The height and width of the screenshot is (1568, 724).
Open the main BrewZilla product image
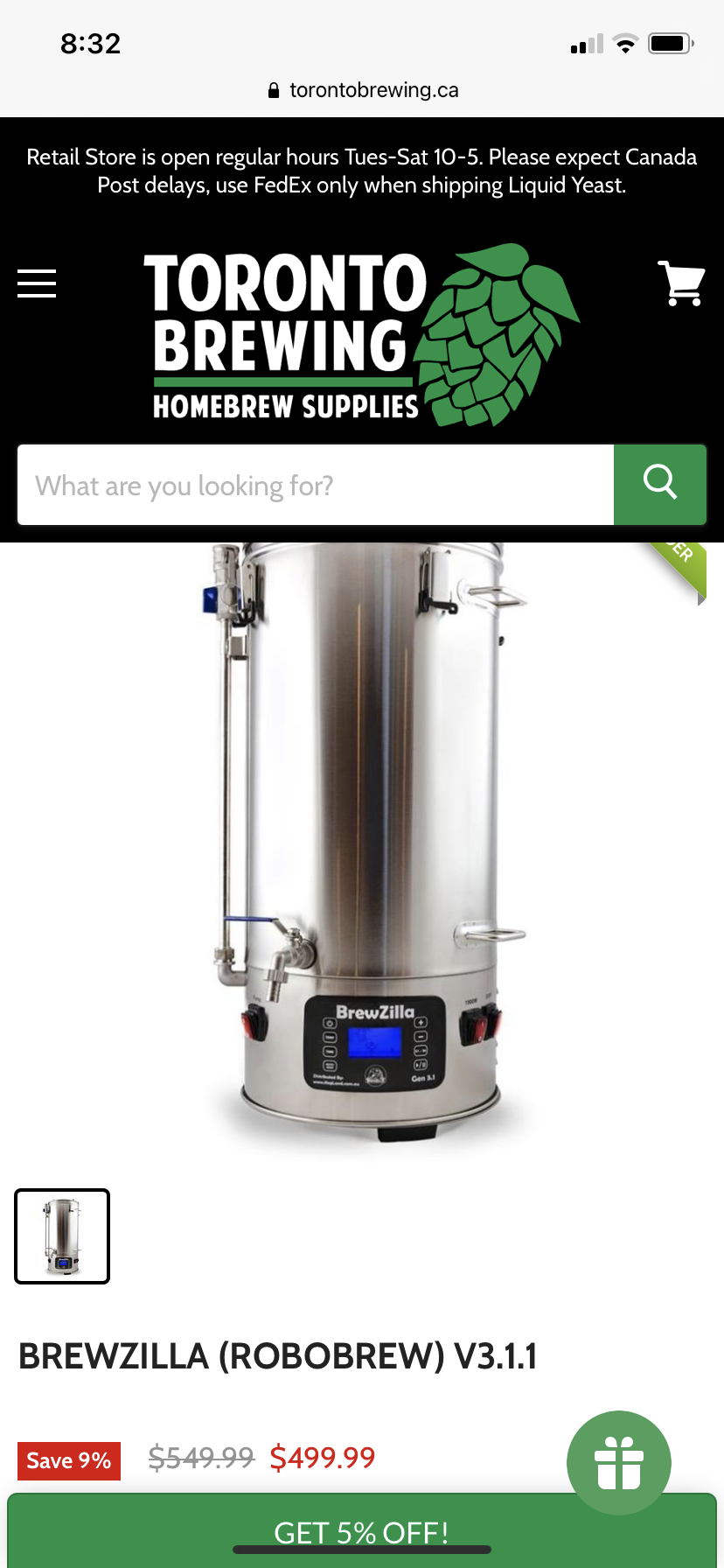tap(360, 840)
